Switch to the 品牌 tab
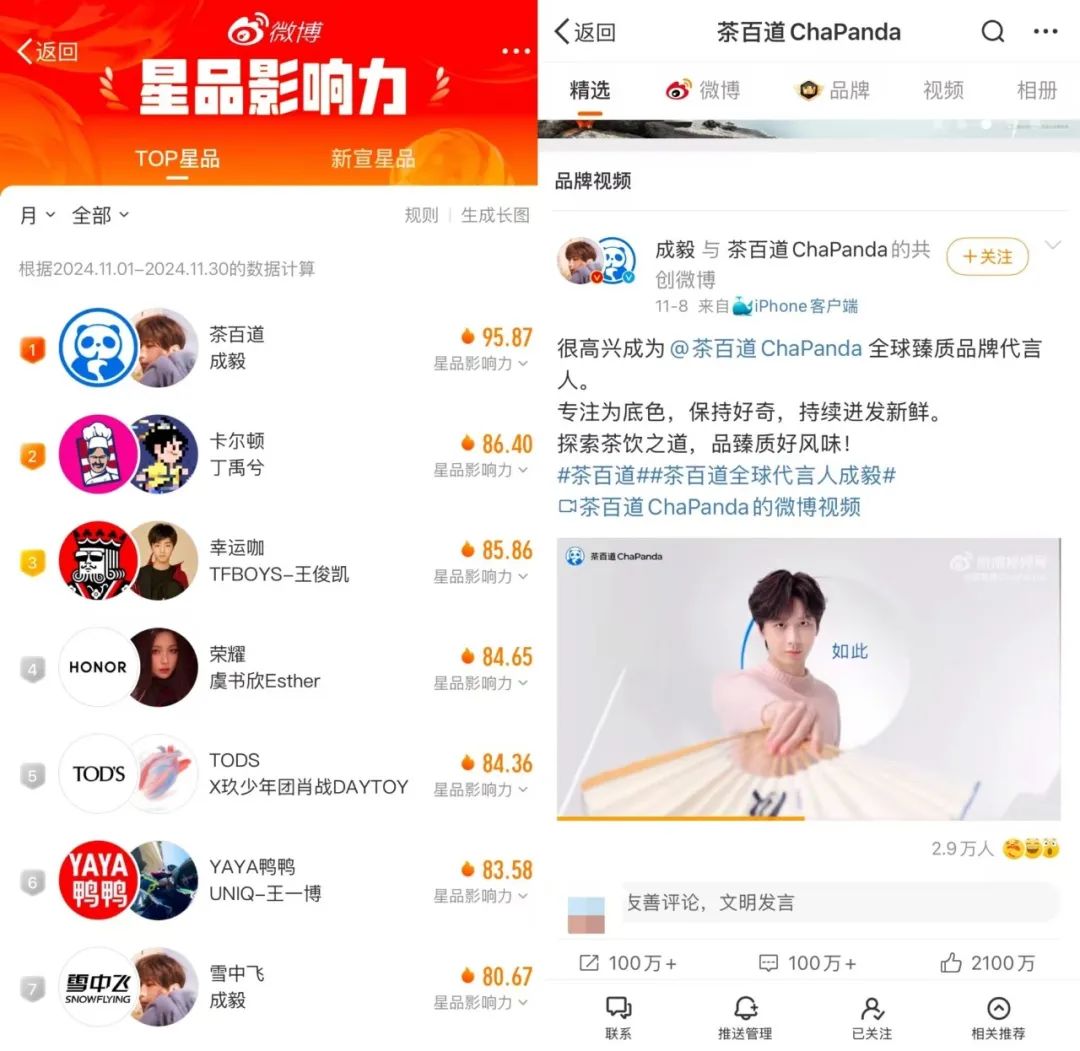The height and width of the screenshot is (1051, 1080). (832, 91)
